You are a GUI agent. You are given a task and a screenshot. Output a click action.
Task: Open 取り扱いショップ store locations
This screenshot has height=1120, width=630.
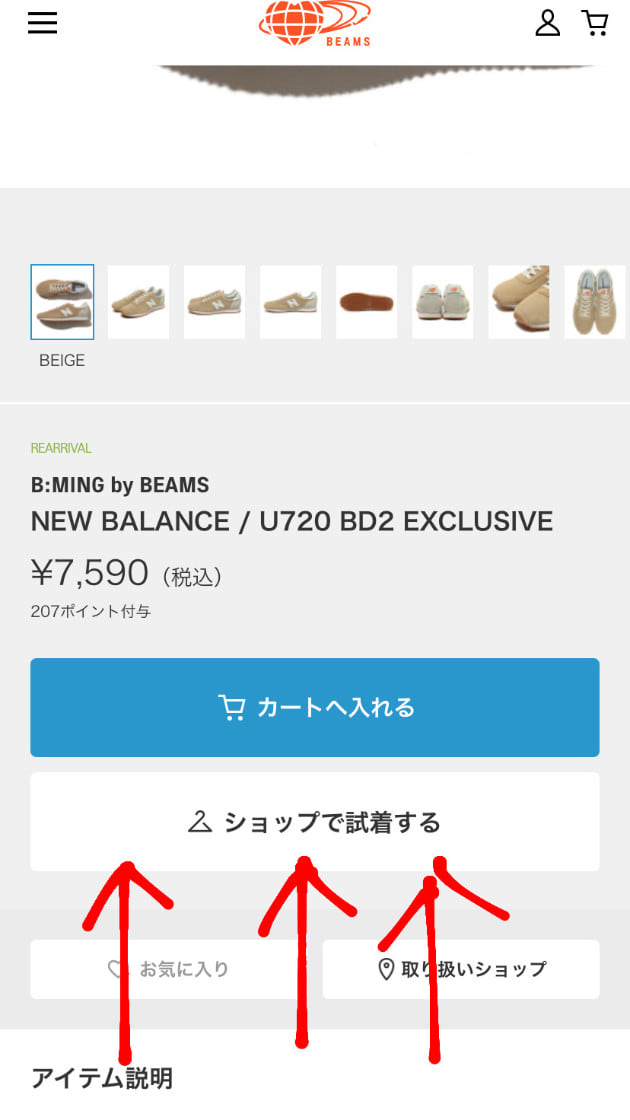pyautogui.click(x=461, y=969)
